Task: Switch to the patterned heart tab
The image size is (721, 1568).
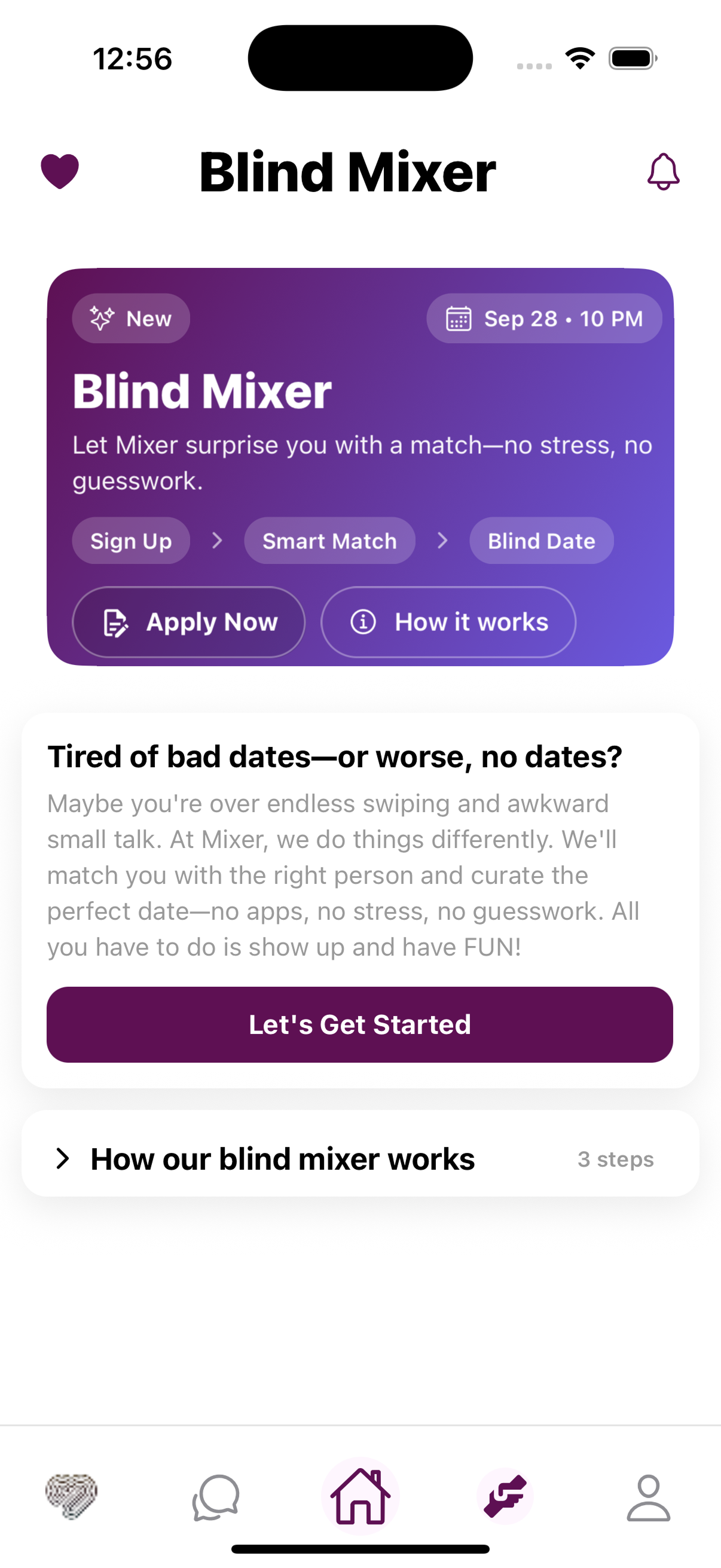Action: pyautogui.click(x=72, y=1496)
